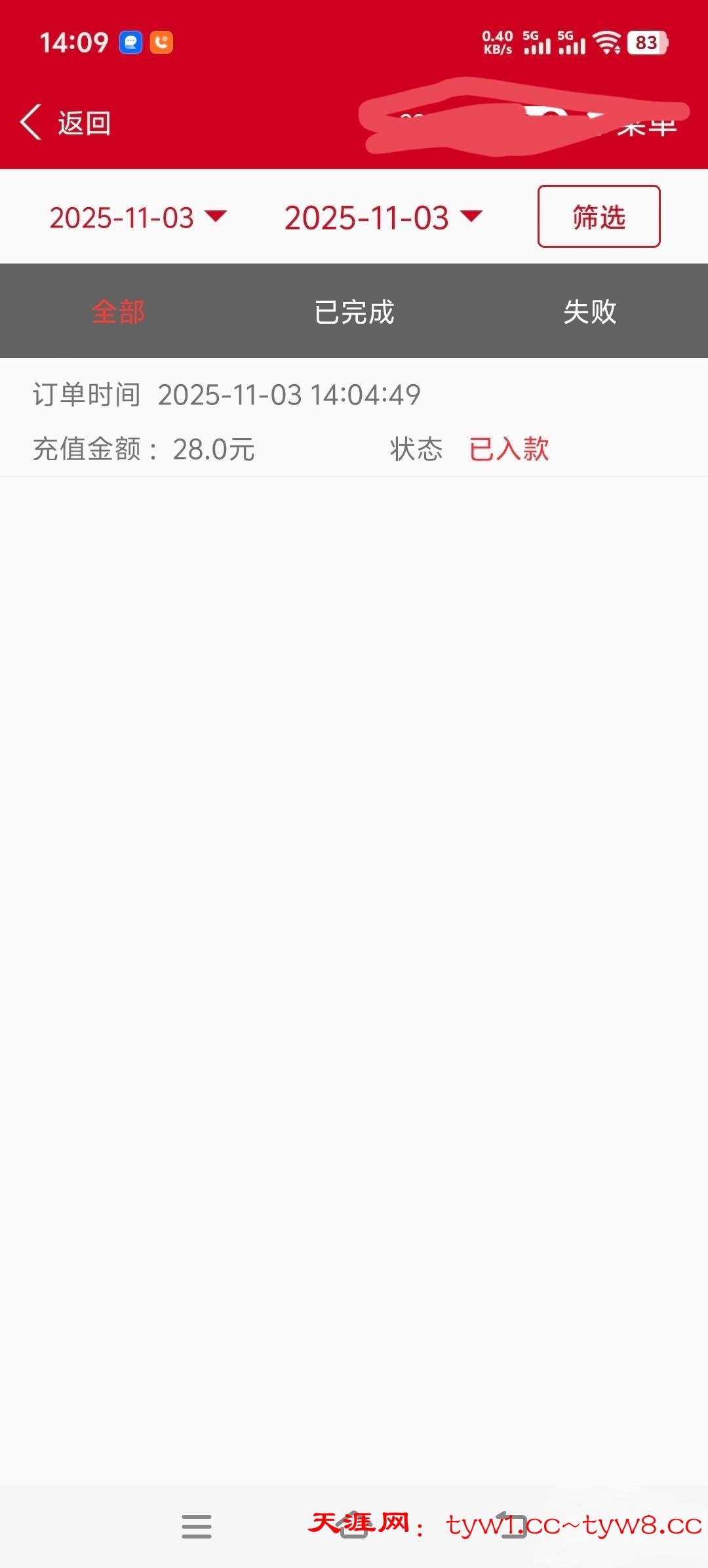Open the system recent apps menu
Viewport: 708px width, 1568px height.
[197, 1526]
